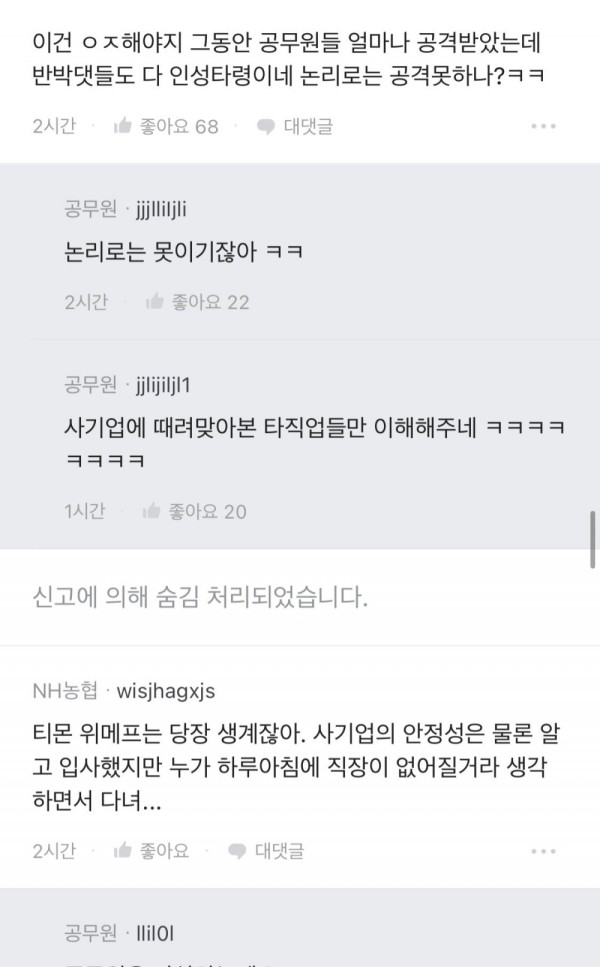Like the top comment with 68 likes
The width and height of the screenshot is (600, 967).
pyautogui.click(x=166, y=127)
